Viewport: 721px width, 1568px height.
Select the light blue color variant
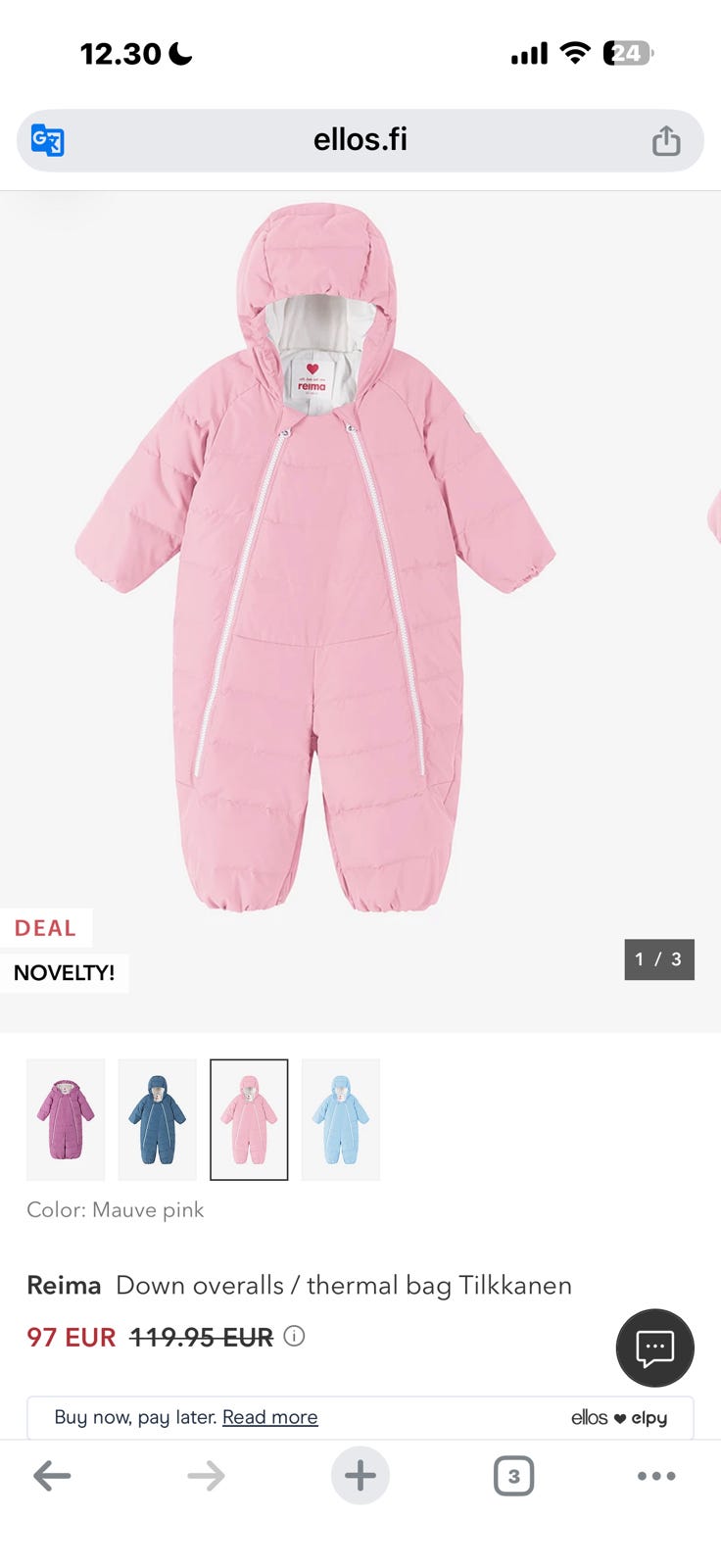(x=340, y=1119)
